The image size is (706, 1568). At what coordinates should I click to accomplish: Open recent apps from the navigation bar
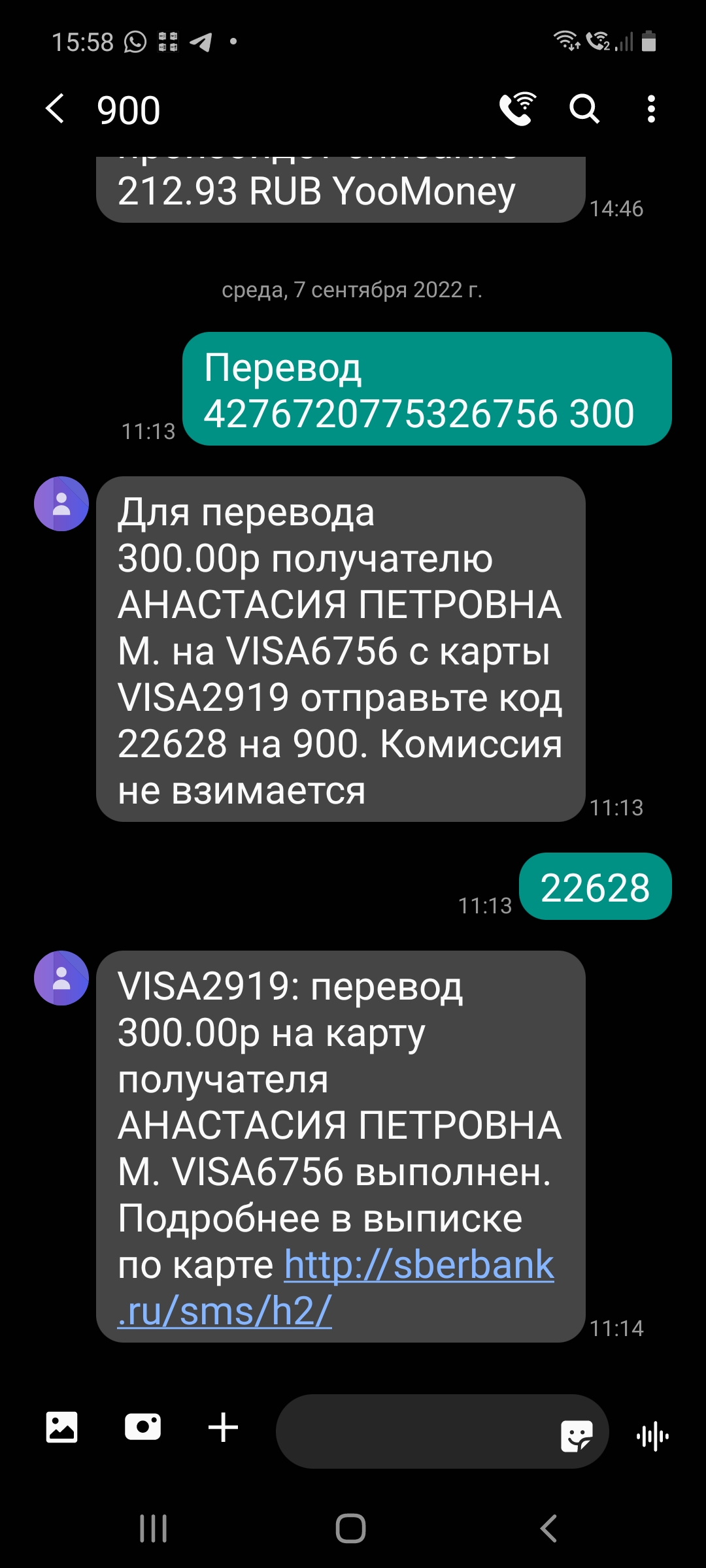coord(154,1528)
